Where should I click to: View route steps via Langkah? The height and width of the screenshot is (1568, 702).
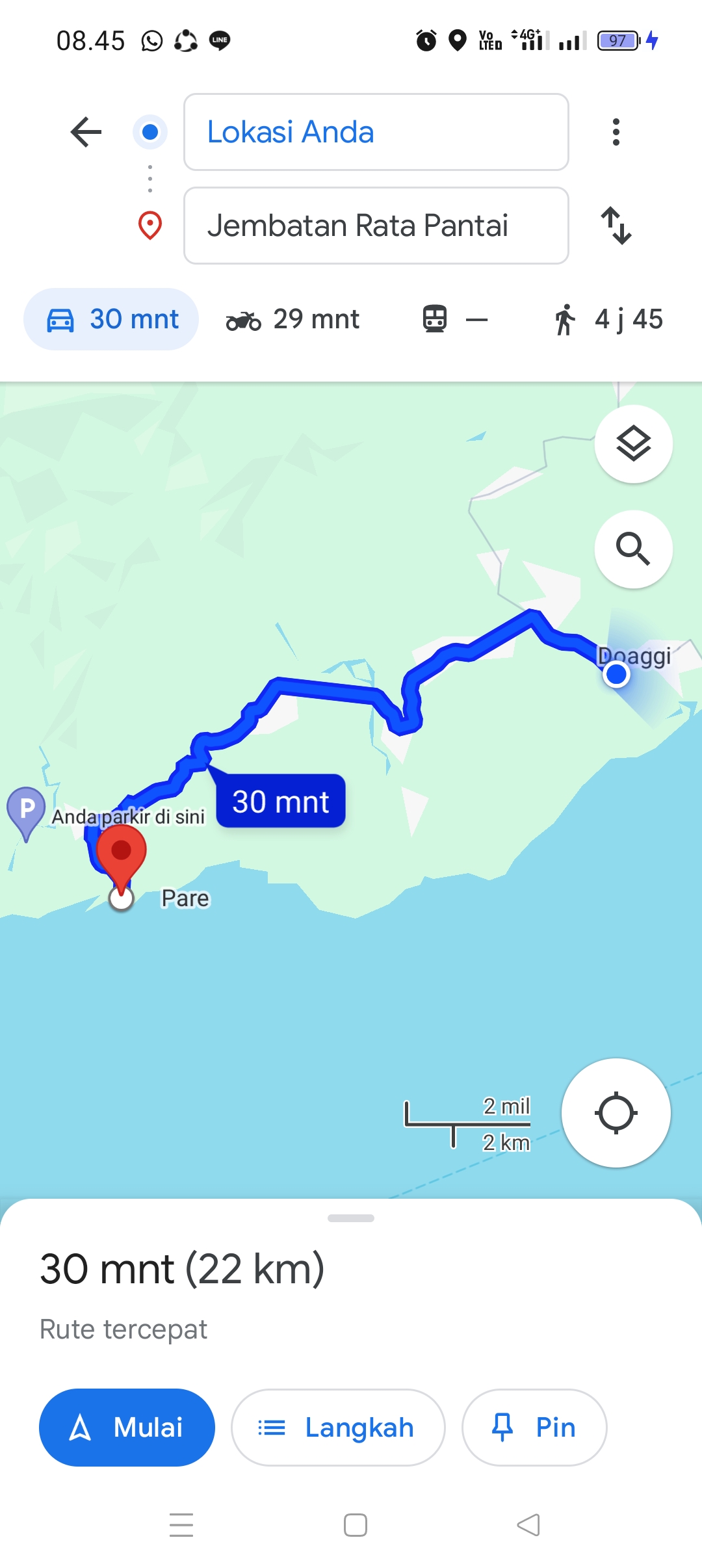[x=338, y=1428]
